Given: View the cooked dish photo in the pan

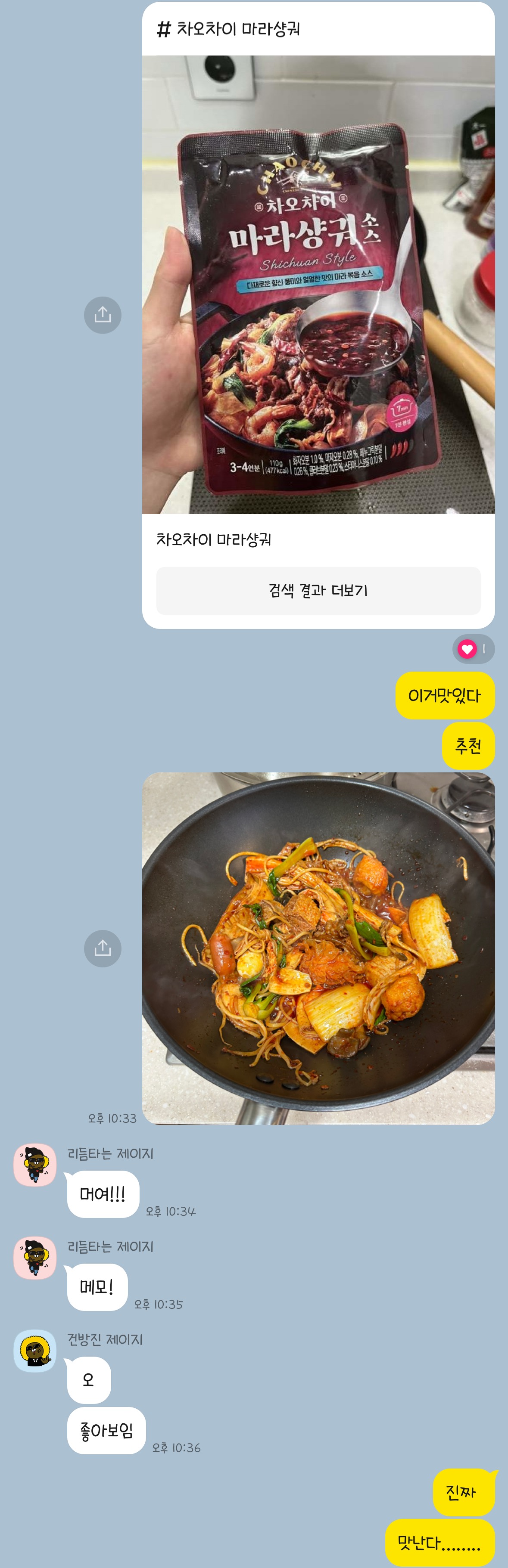Looking at the screenshot, I should coord(318,948).
